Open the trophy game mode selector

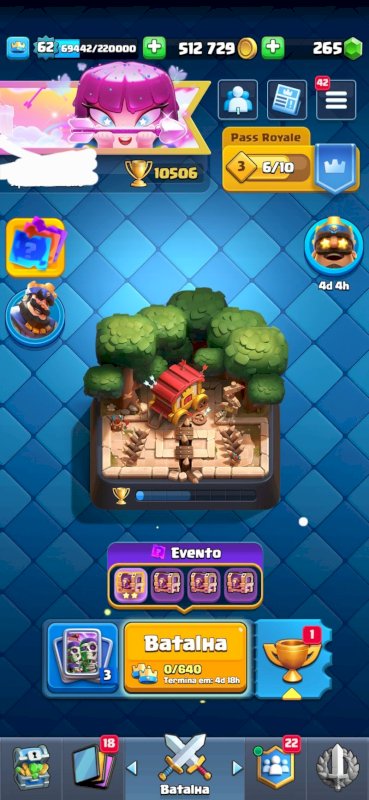point(293,658)
